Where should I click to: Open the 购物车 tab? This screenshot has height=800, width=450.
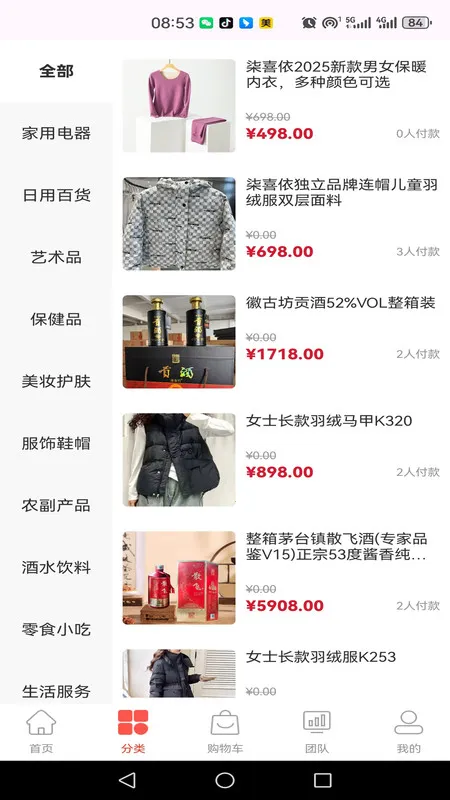225,732
